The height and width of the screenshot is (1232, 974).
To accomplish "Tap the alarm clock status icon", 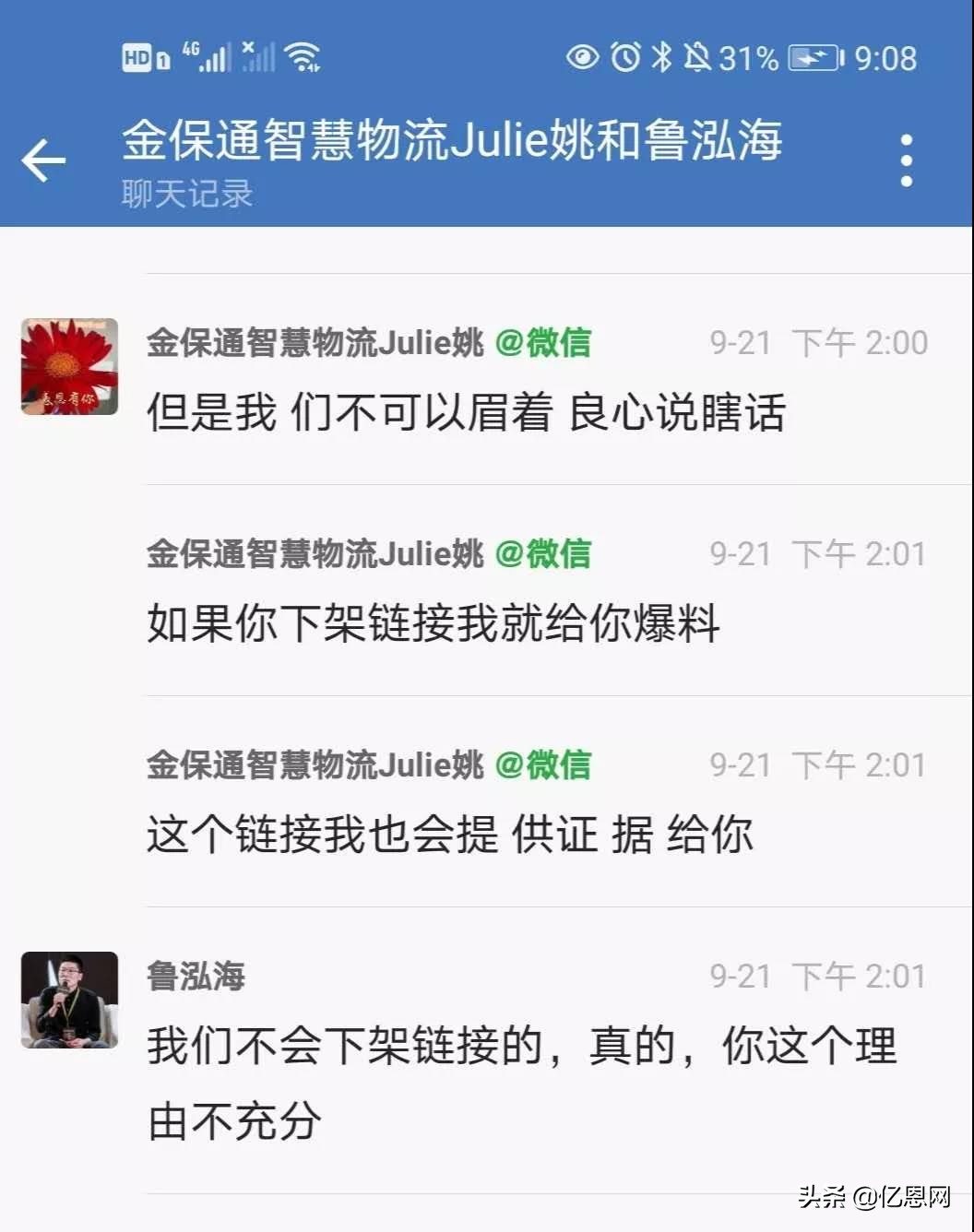I will [626, 57].
